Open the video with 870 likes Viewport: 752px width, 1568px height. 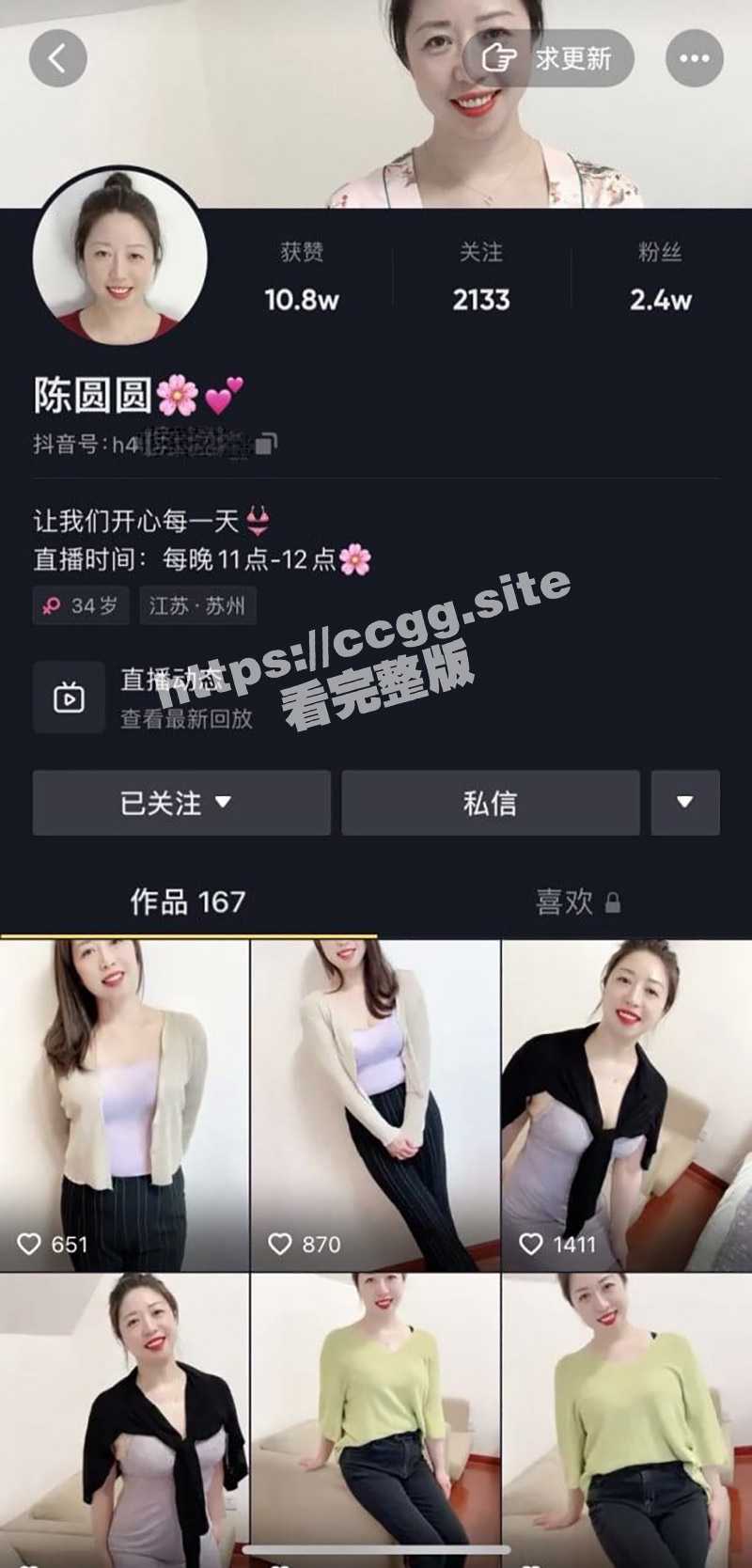tap(375, 1105)
